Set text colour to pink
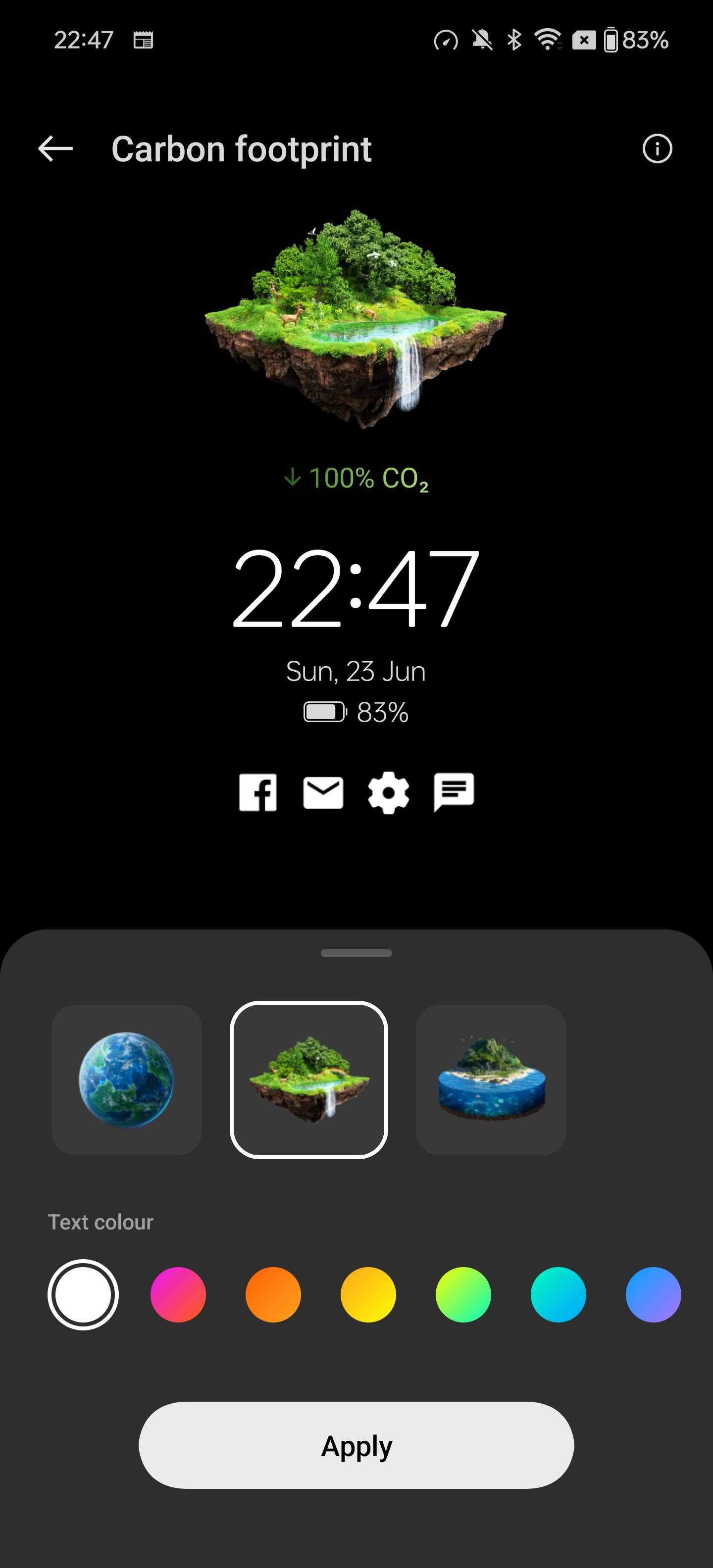The image size is (713, 1568). [x=178, y=1294]
